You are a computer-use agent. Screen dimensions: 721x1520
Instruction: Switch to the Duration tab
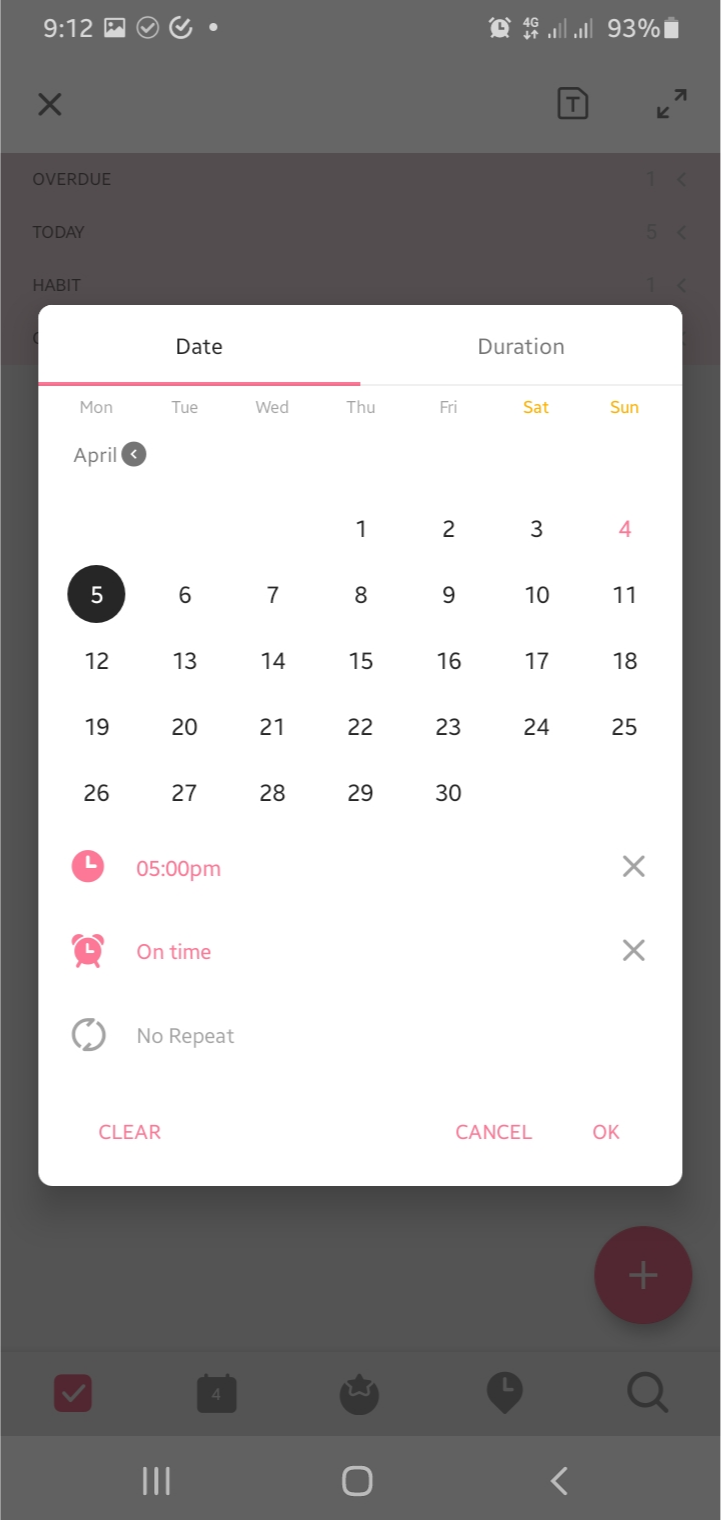coord(521,346)
